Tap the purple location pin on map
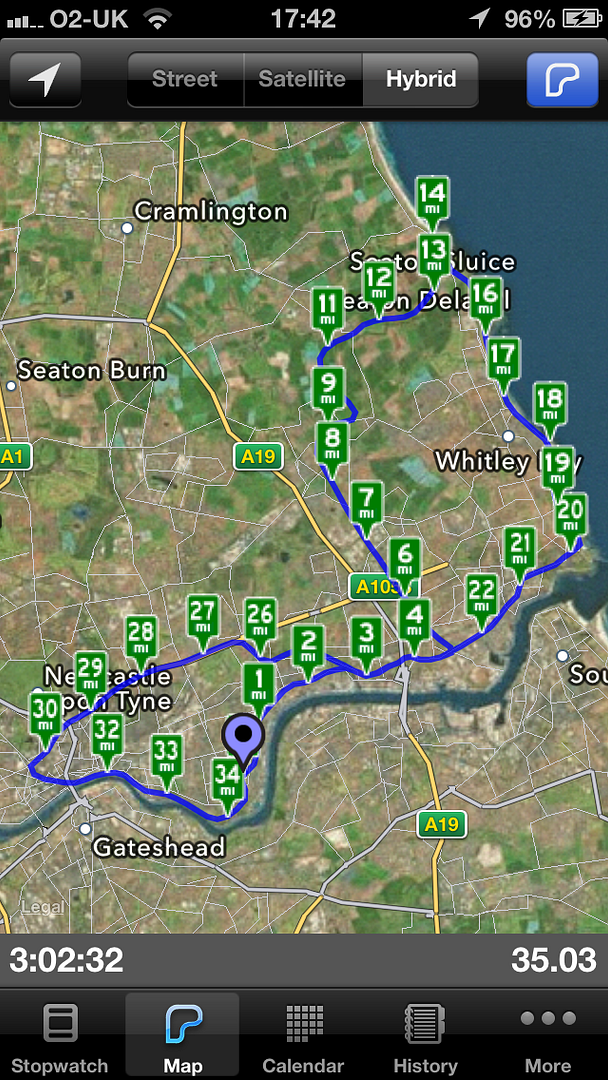Image resolution: width=608 pixels, height=1080 pixels. click(244, 740)
